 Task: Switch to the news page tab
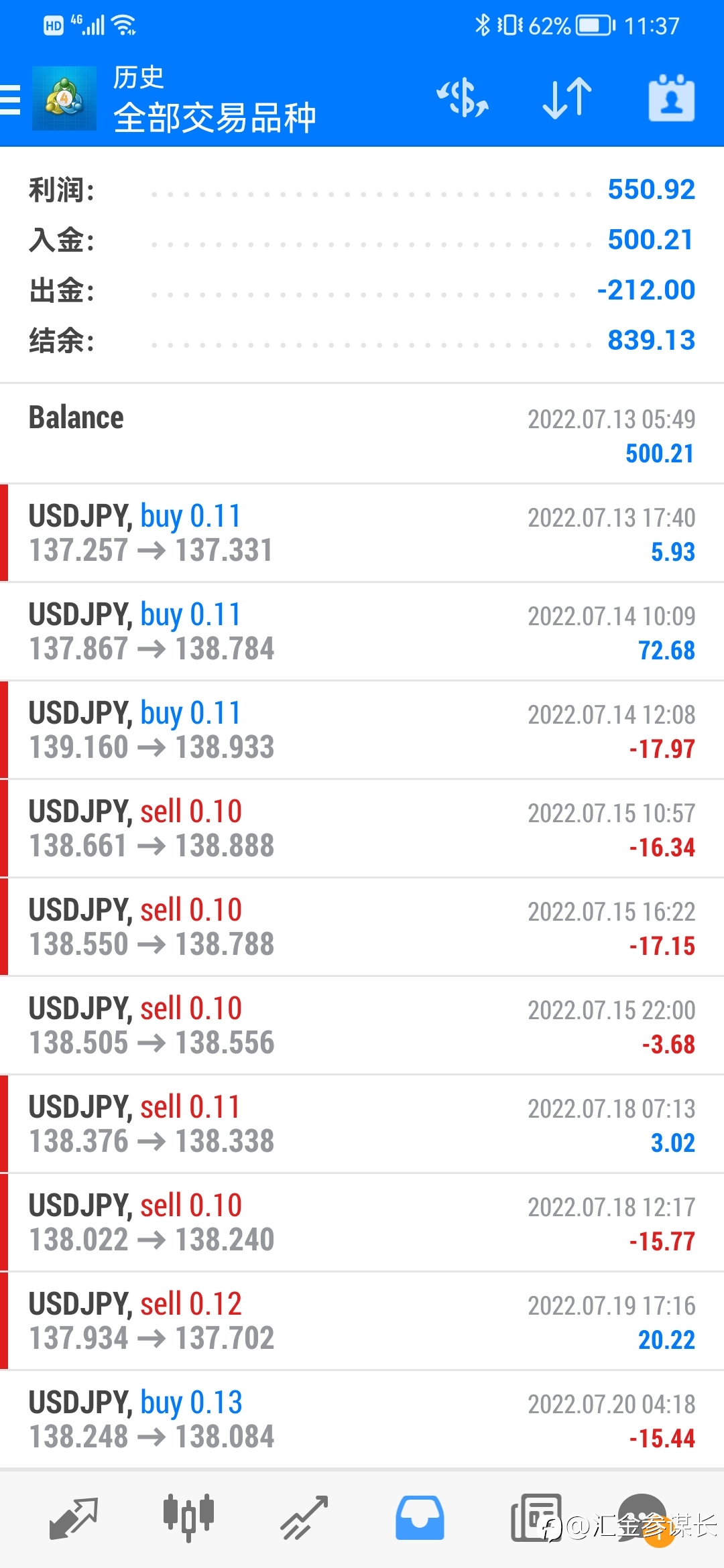pyautogui.click(x=536, y=1518)
